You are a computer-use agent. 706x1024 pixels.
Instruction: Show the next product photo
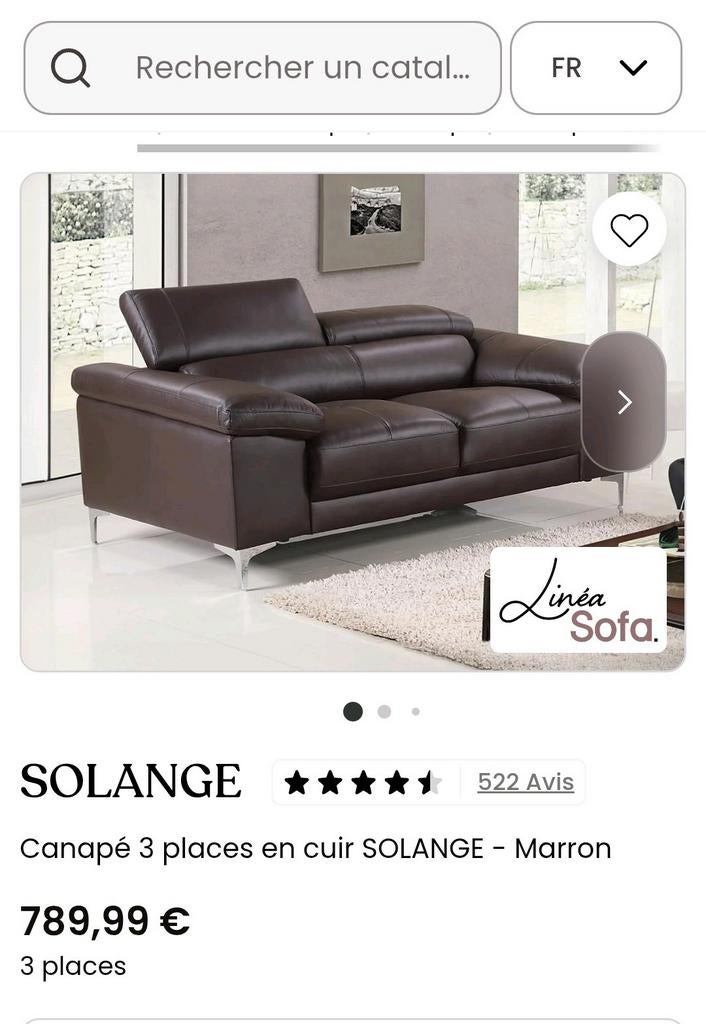pos(624,402)
